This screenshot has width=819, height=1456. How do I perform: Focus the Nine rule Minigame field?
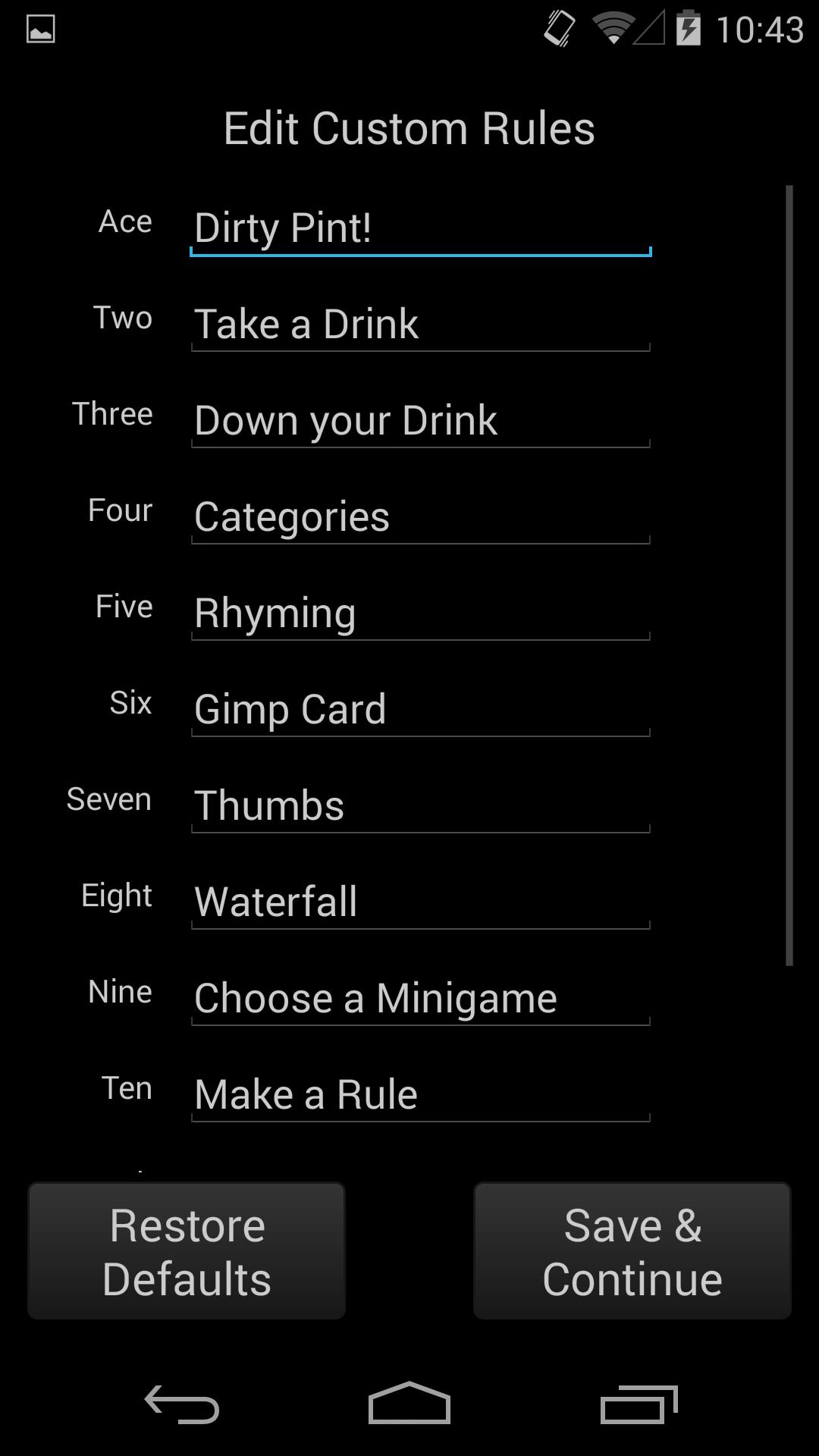[x=420, y=999]
